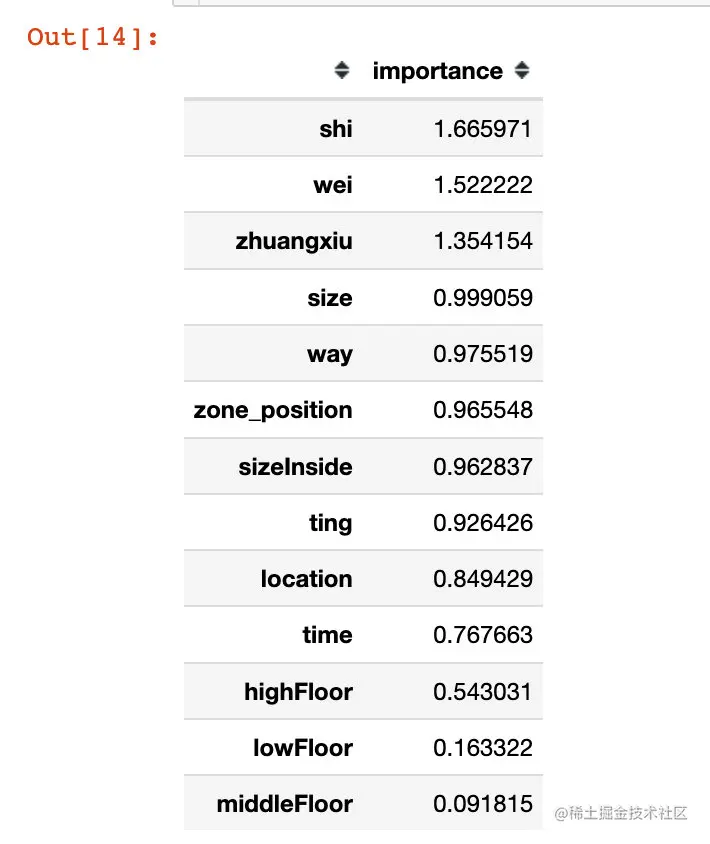Sort the table by the index column
This screenshot has width=710, height=844.
(x=342, y=71)
